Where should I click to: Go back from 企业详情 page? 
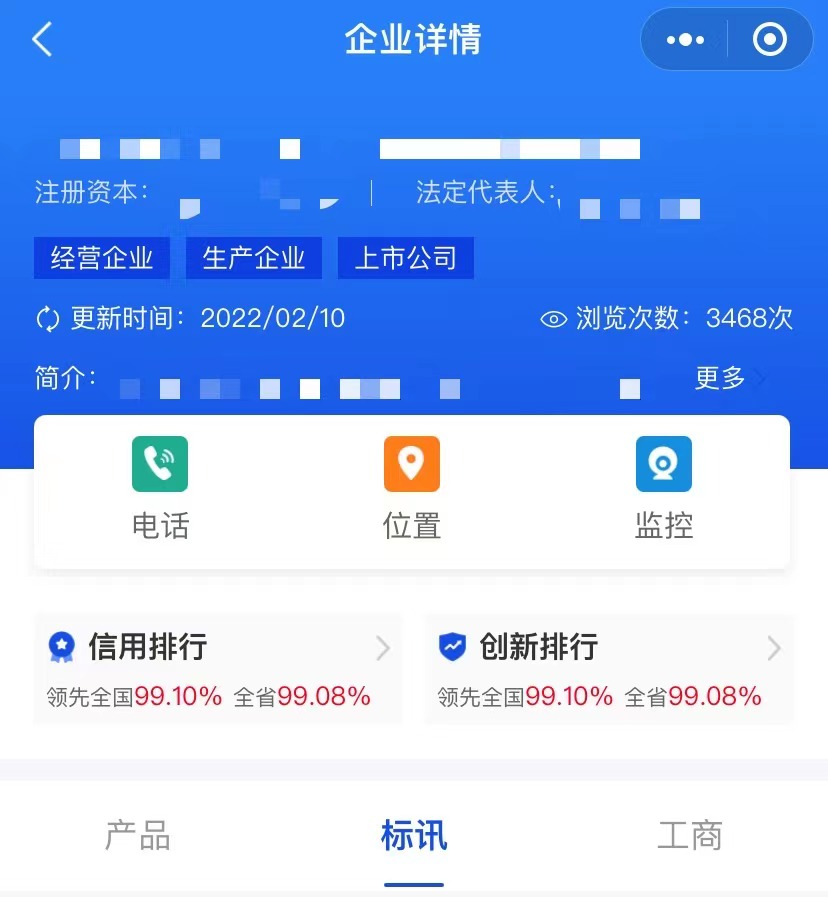pos(42,40)
